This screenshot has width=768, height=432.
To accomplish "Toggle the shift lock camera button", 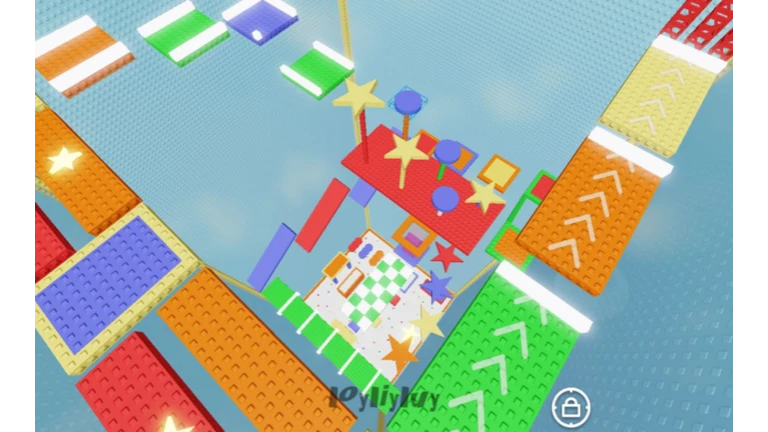I will point(571,407).
